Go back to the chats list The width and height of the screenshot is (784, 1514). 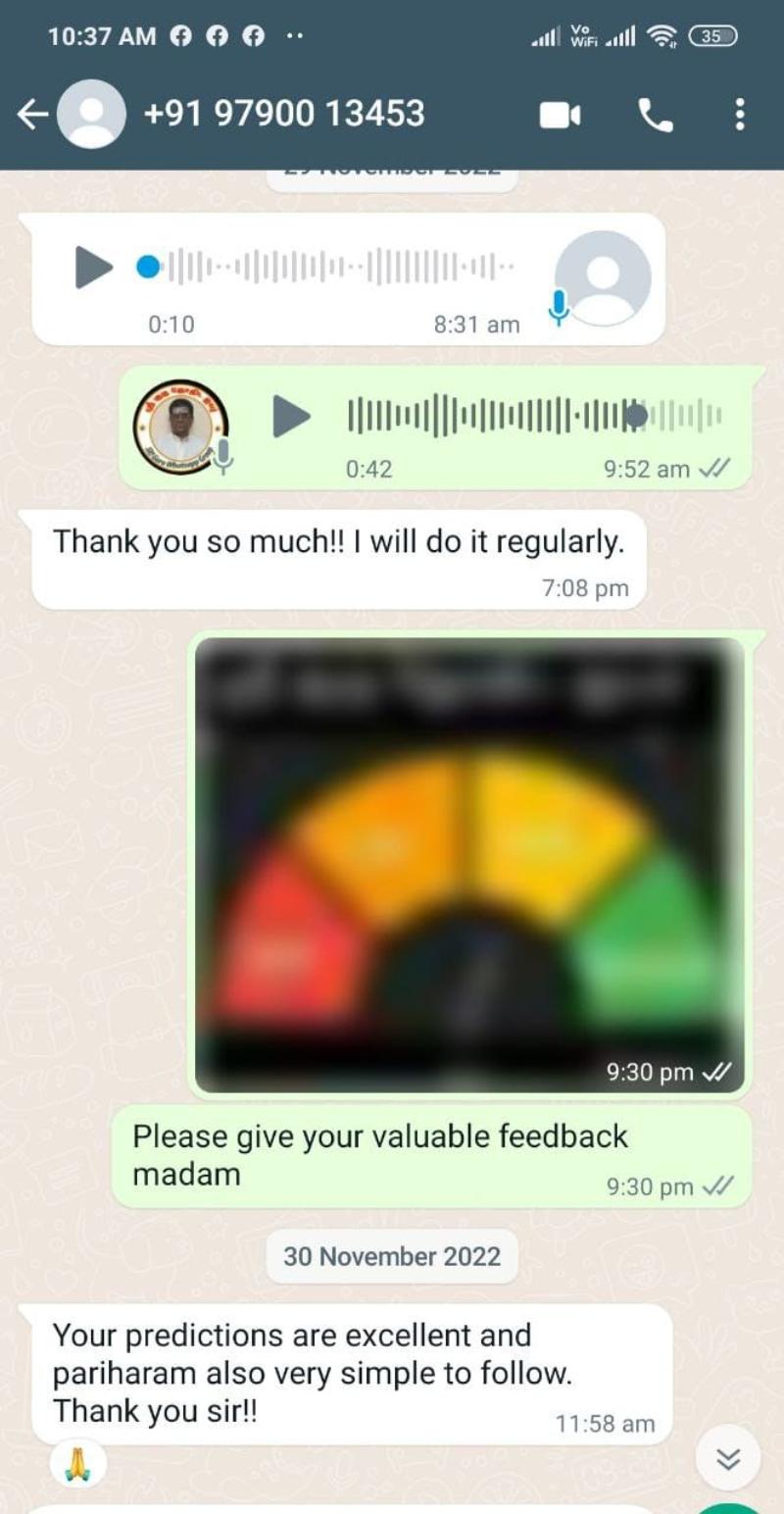[x=32, y=115]
